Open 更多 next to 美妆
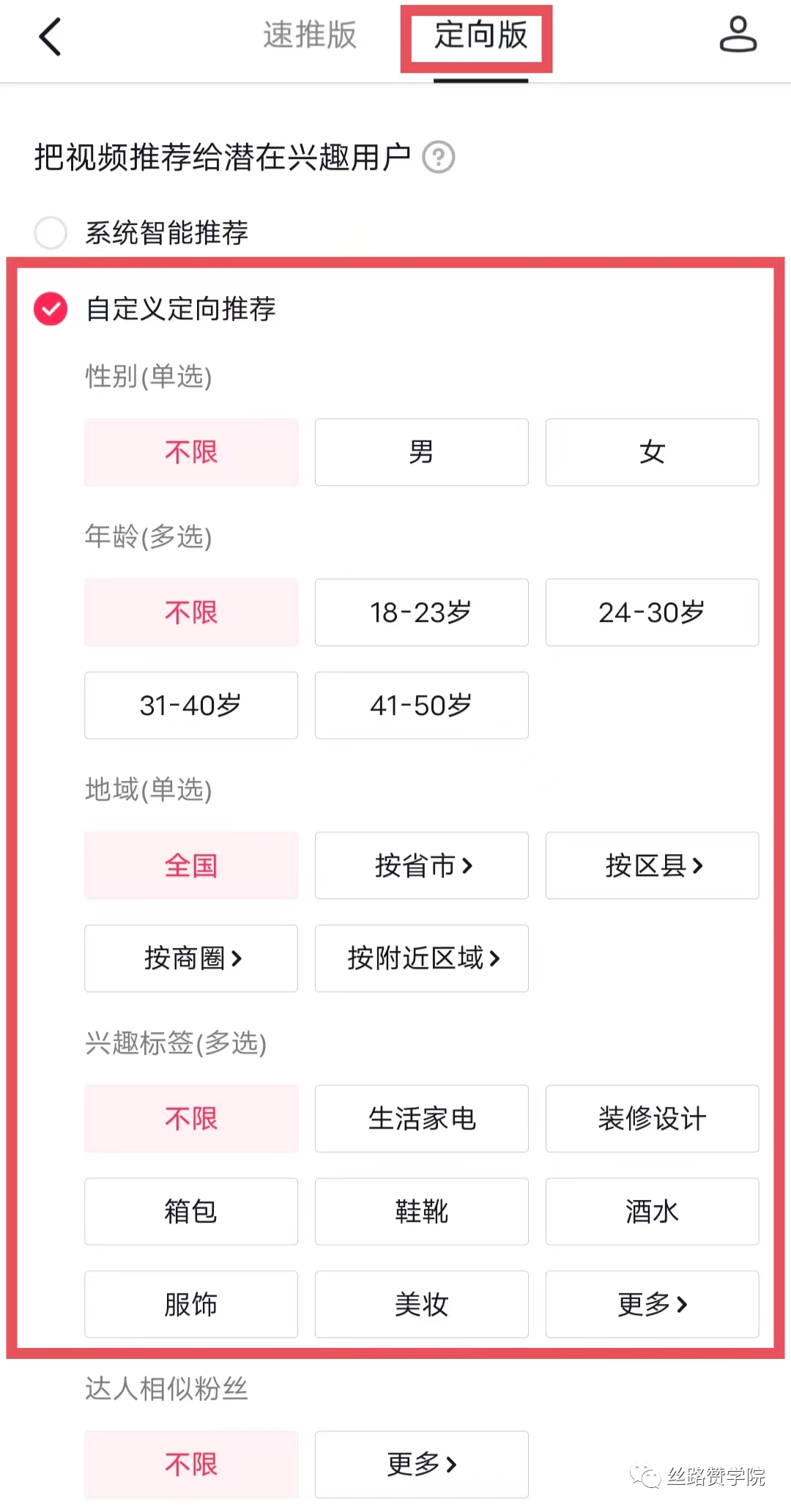This screenshot has width=791, height=1512. [x=653, y=1304]
